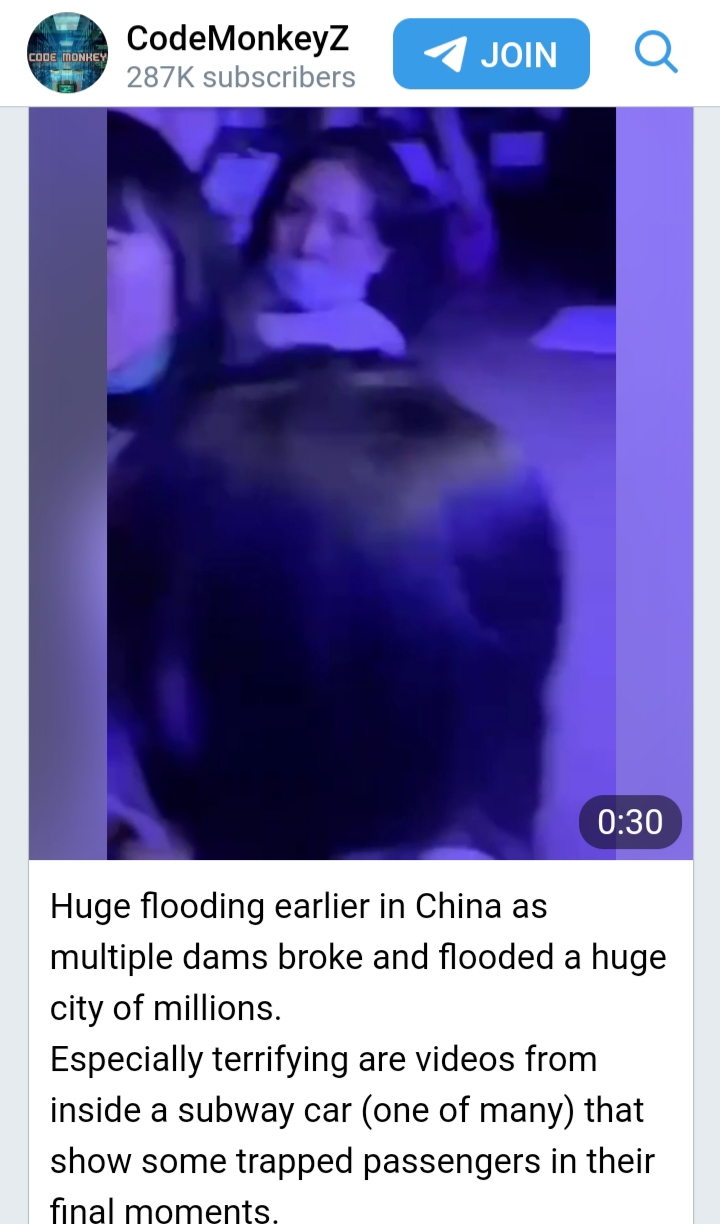Screen dimensions: 720x1224
Task: Play the 0:30 flood video
Action: click(361, 484)
